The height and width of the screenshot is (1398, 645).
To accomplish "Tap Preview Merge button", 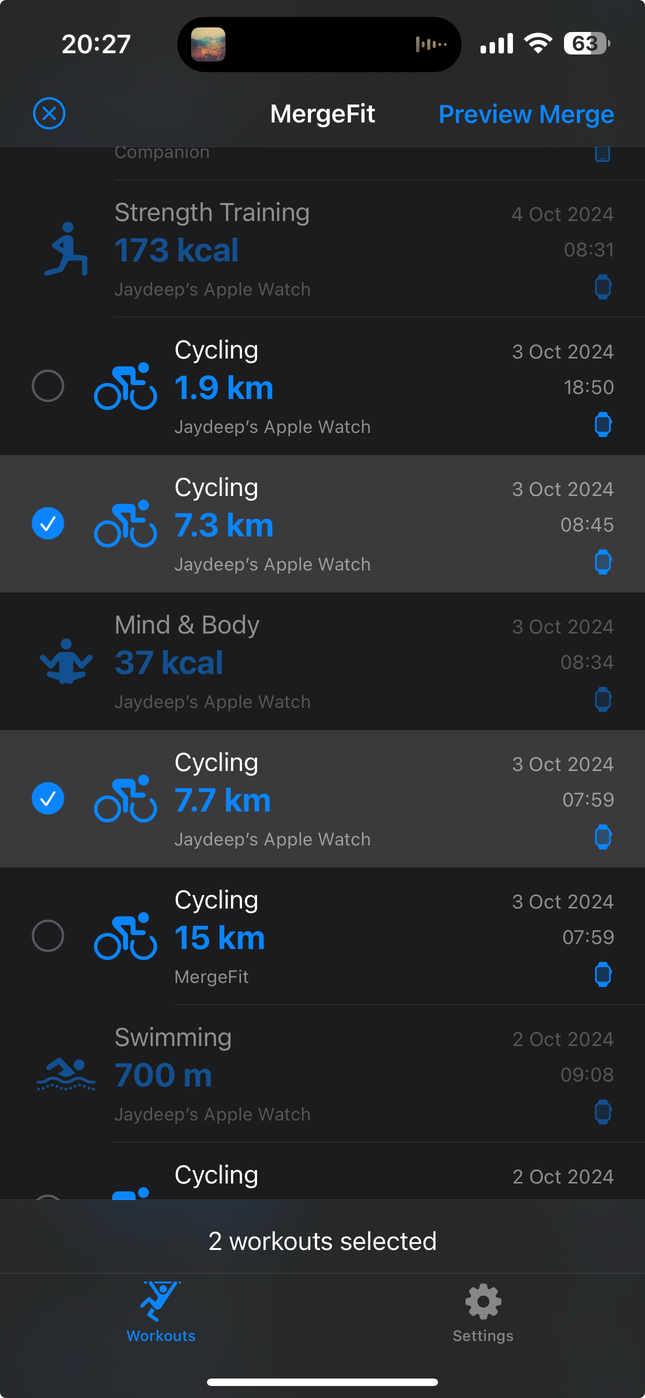I will pyautogui.click(x=526, y=114).
